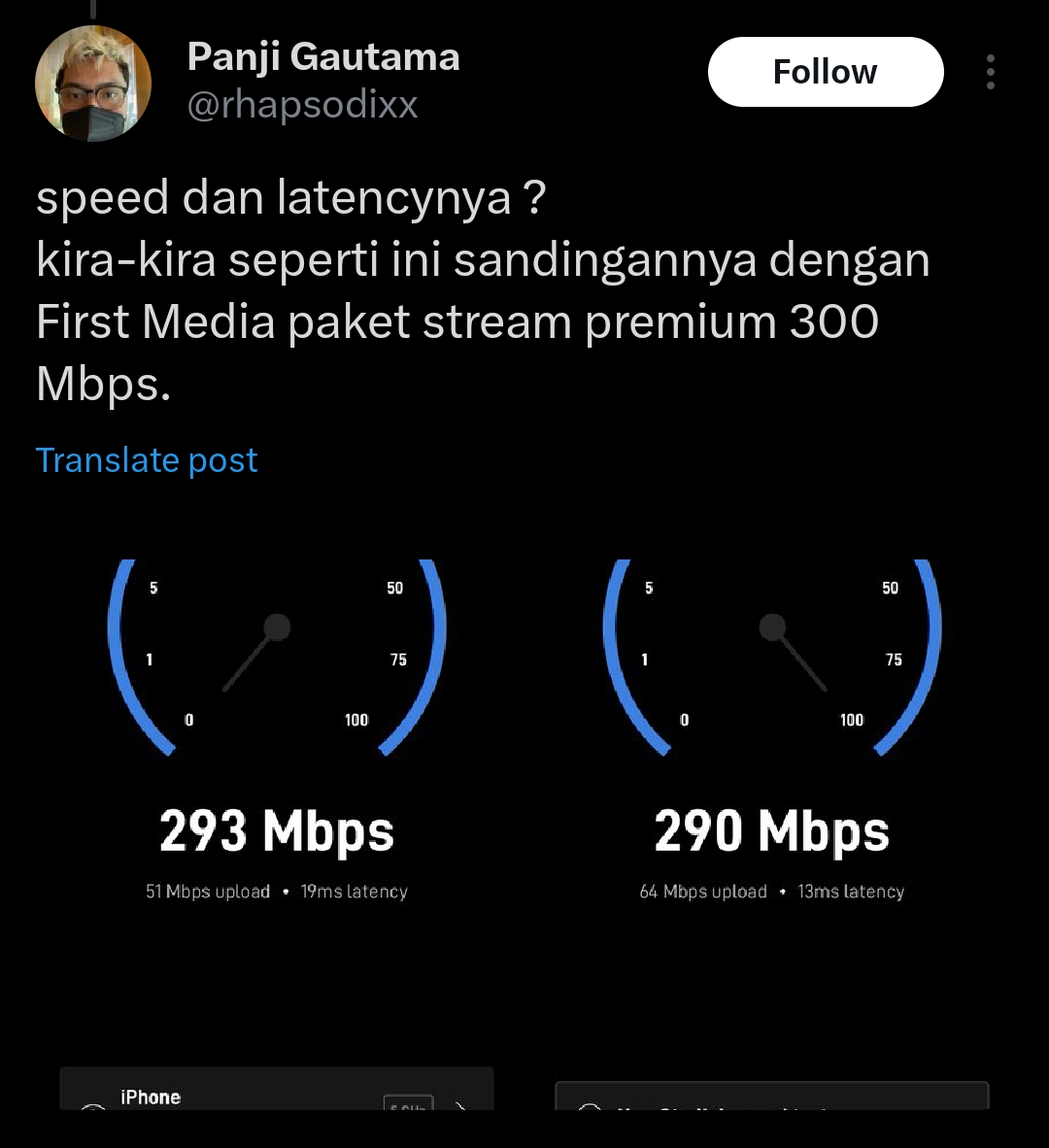Open the 290 Mbps speed test image
Viewport: 1049px width, 1148px height.
coord(772,738)
